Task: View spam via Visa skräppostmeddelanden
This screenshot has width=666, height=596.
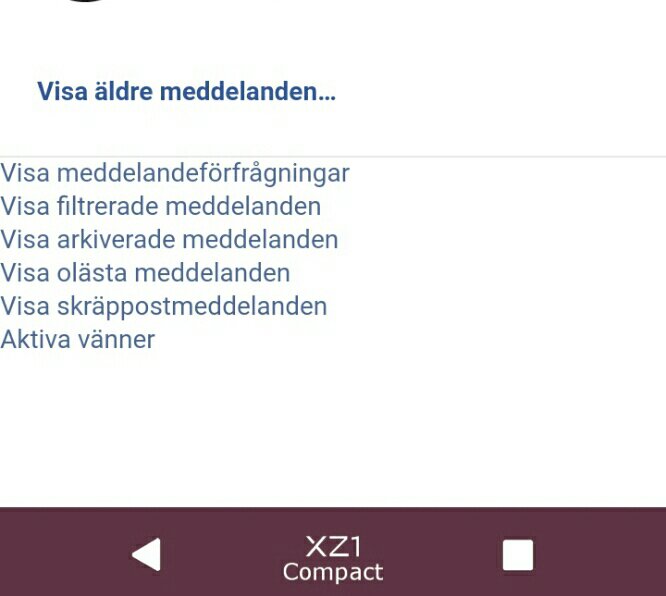Action: pos(164,306)
